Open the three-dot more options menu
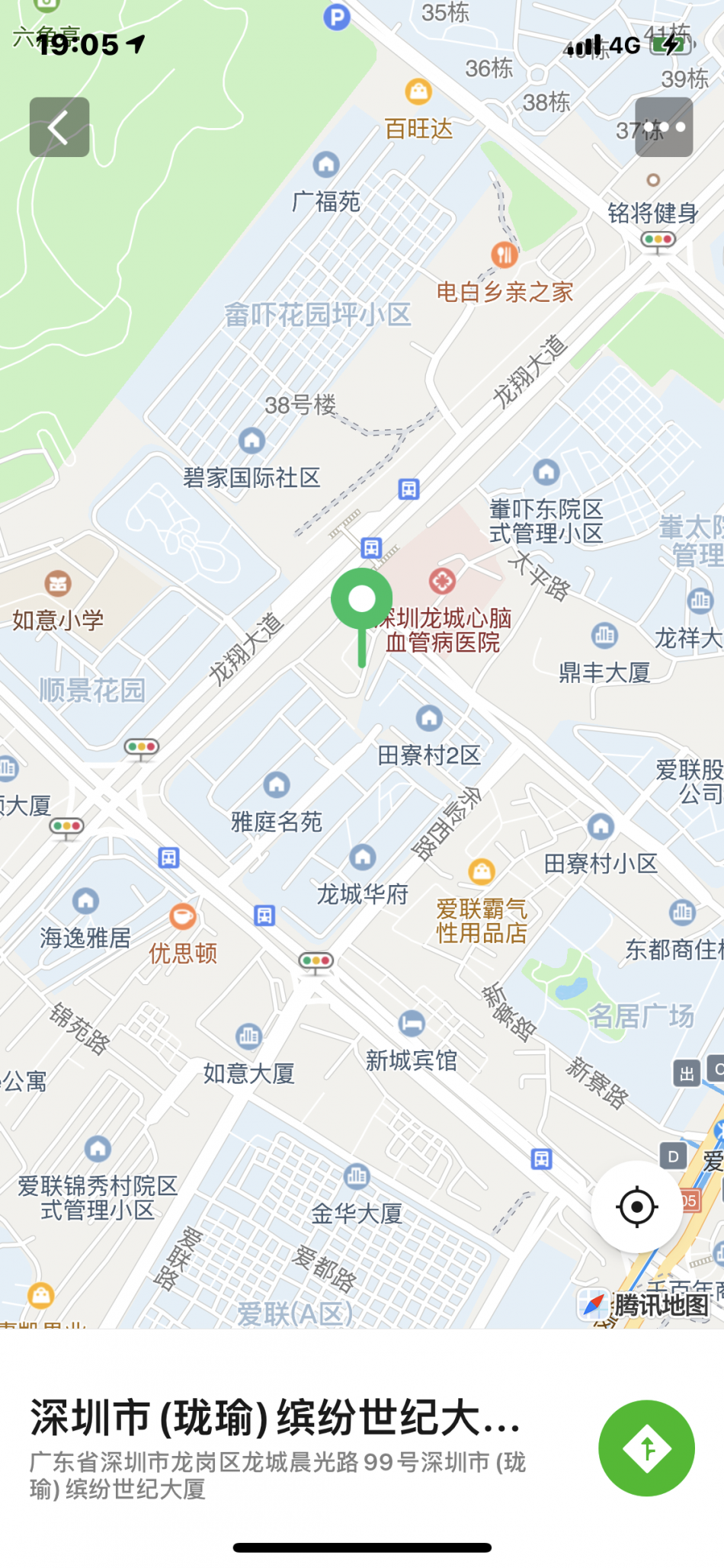This screenshot has height=1568, width=724. tap(663, 127)
